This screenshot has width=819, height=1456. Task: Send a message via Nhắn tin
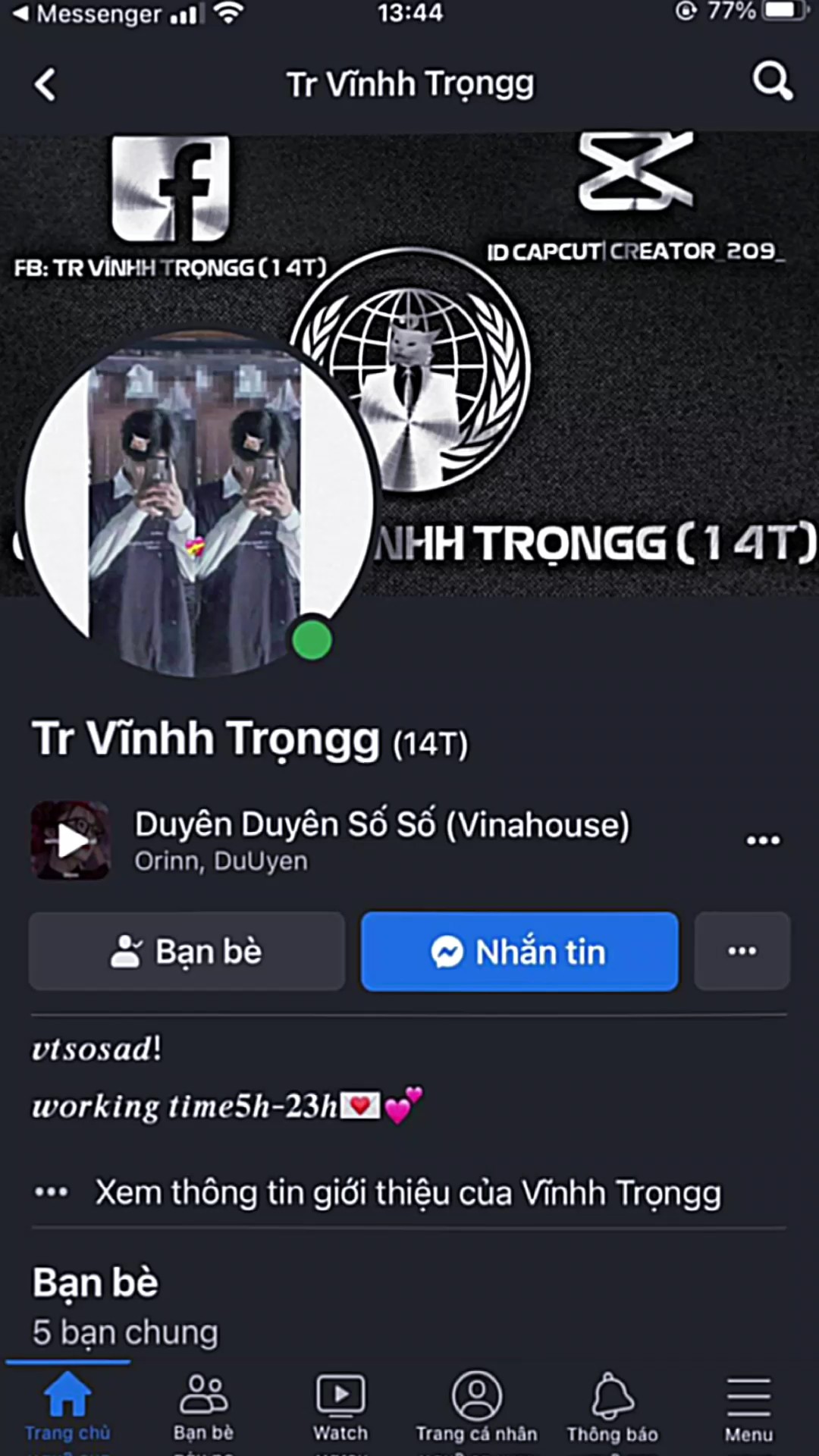point(519,952)
